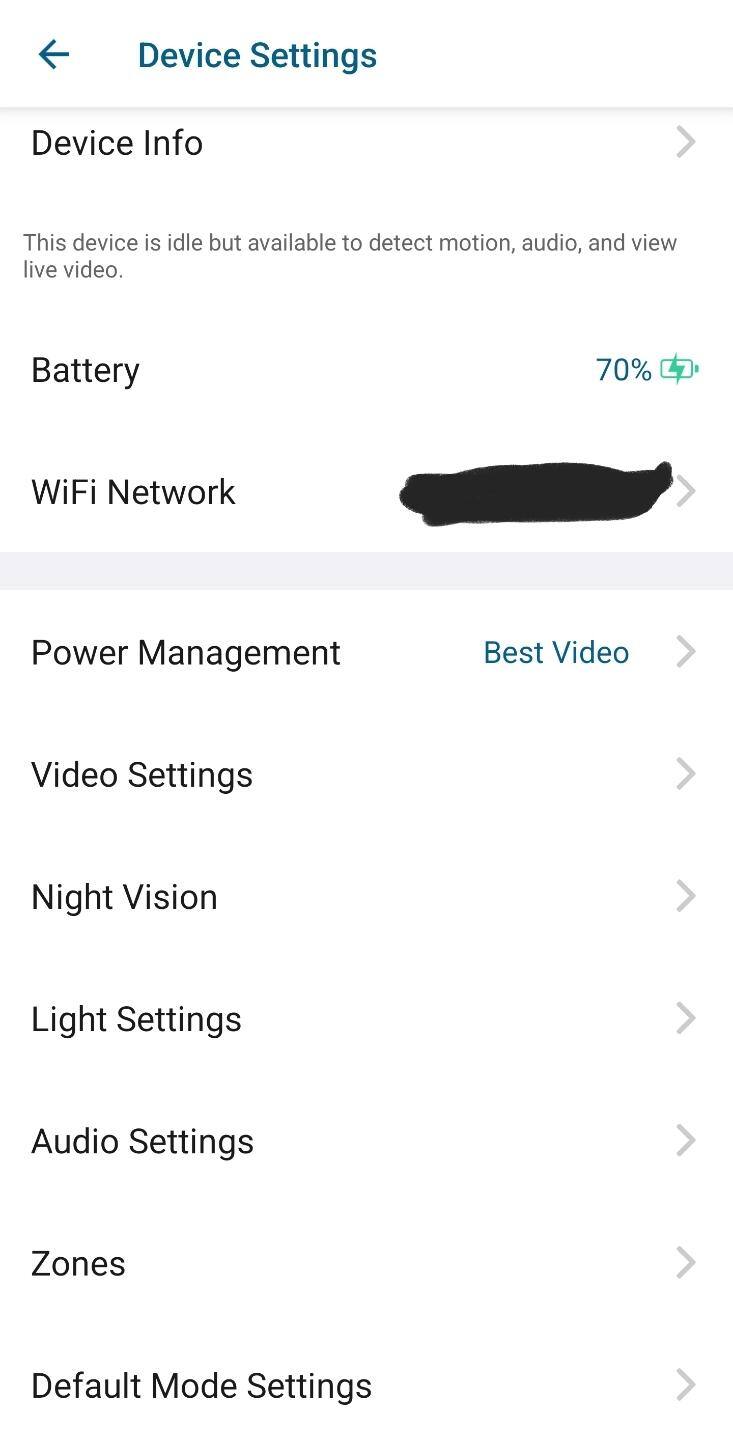Open Audio Settings
Image resolution: width=733 pixels, height=1440 pixels.
142,1140
